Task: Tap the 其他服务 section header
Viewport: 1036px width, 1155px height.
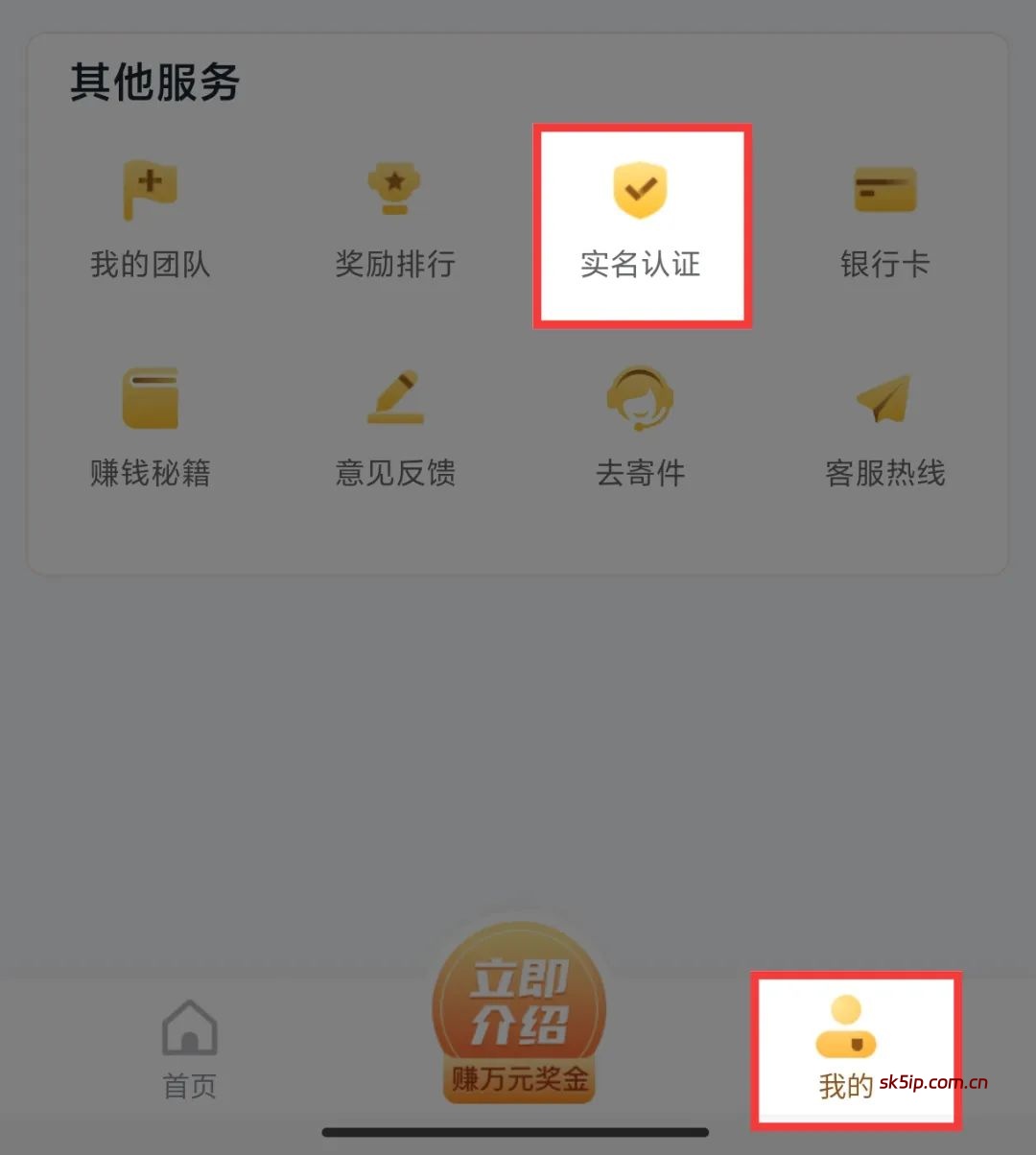Action: (155, 82)
